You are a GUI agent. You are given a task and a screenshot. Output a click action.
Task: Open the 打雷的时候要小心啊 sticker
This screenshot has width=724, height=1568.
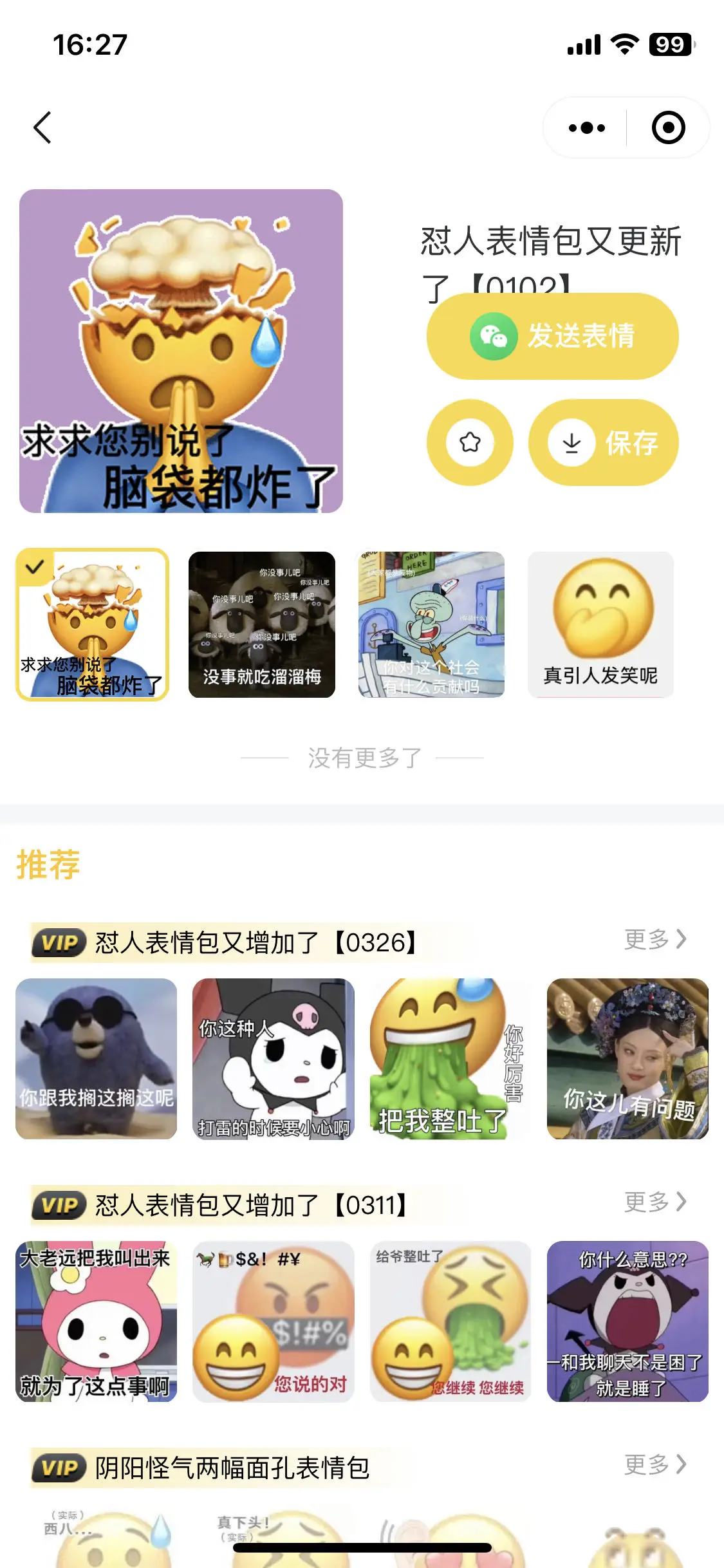coord(274,1059)
